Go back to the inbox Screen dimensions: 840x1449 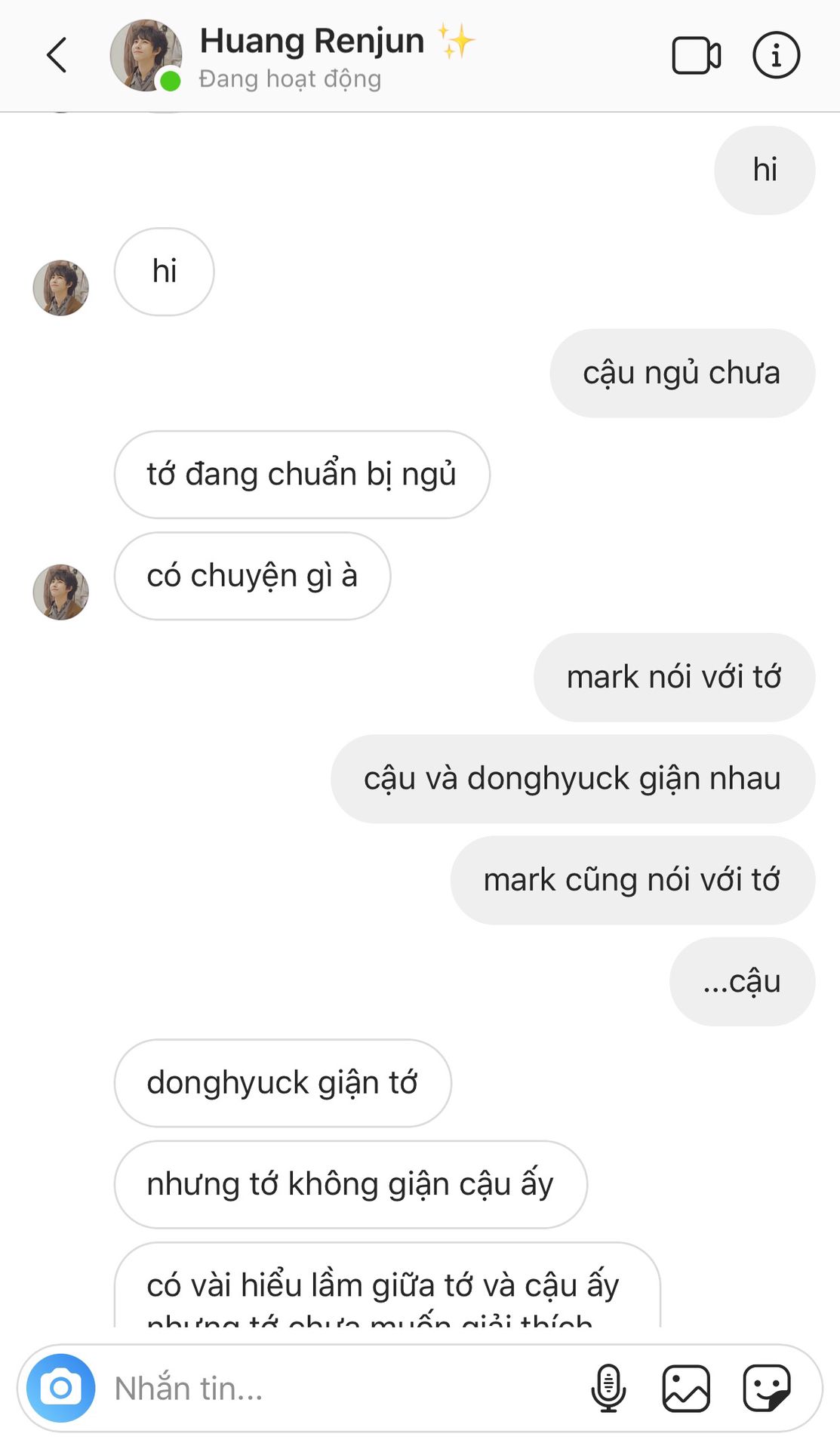(57, 55)
